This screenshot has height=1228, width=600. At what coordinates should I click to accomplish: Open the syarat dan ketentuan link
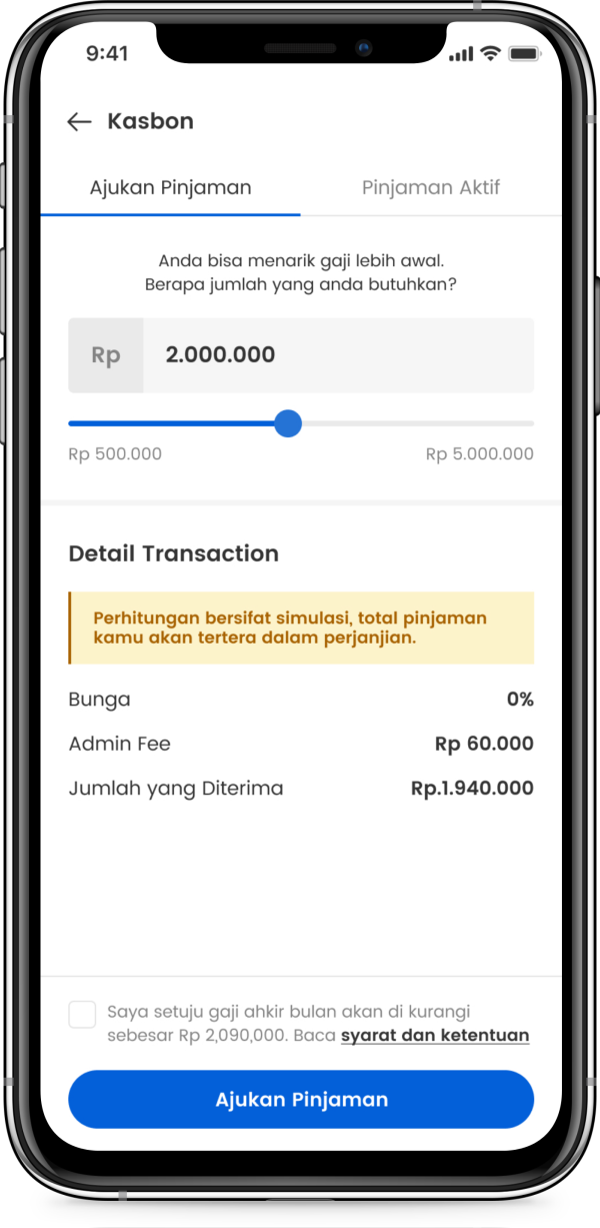point(435,1036)
